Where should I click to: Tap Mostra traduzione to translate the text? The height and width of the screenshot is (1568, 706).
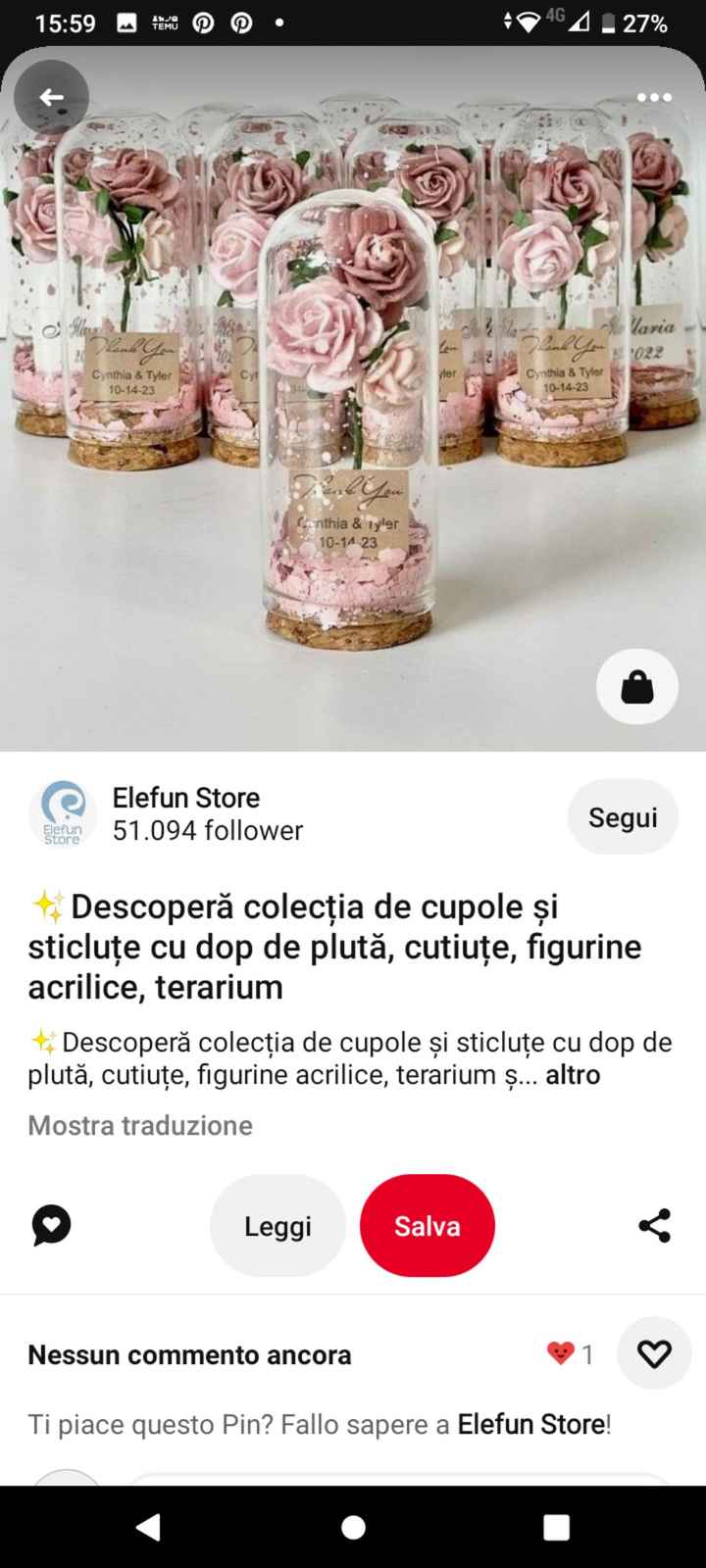pos(140,1125)
